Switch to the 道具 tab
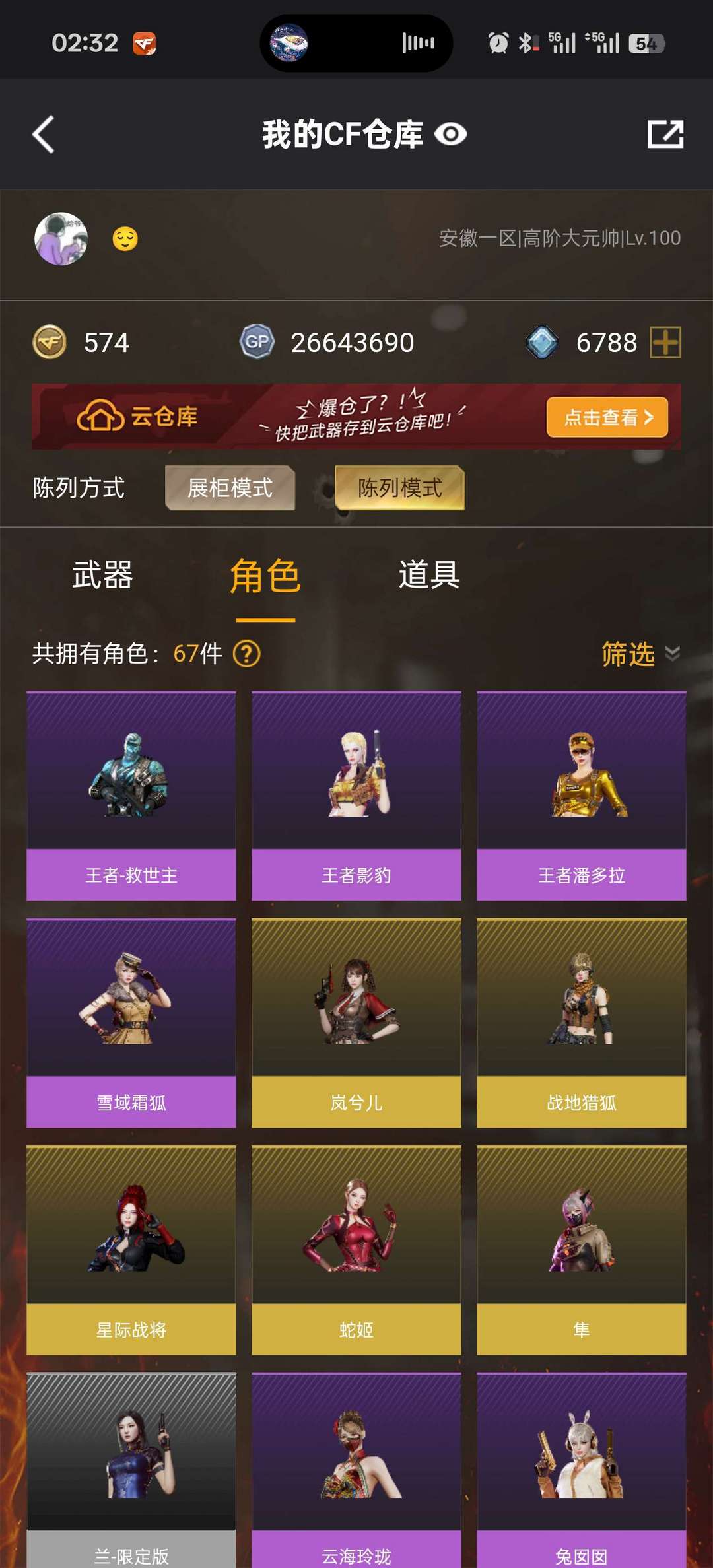The height and width of the screenshot is (1568, 713). click(429, 574)
